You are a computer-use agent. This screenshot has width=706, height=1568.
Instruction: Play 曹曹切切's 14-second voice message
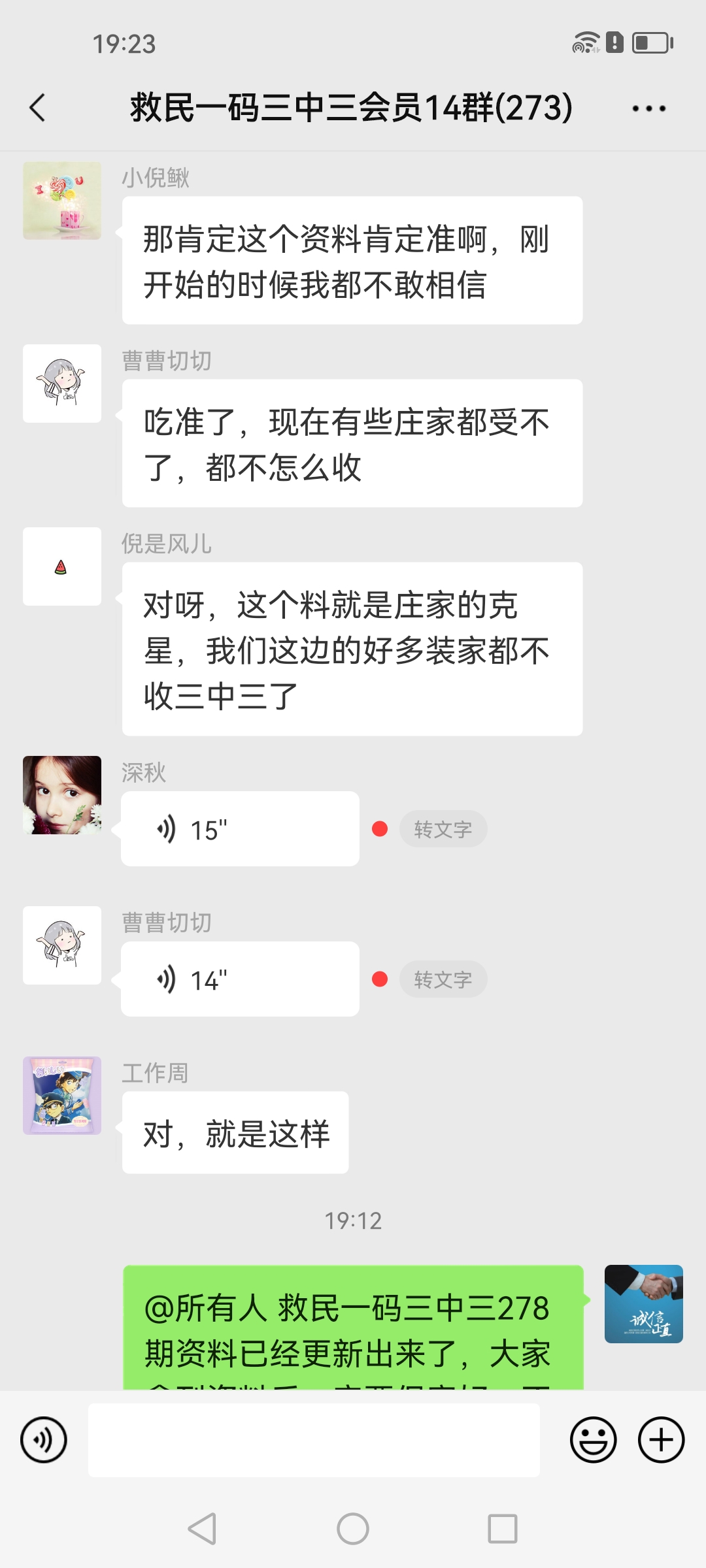coord(240,979)
